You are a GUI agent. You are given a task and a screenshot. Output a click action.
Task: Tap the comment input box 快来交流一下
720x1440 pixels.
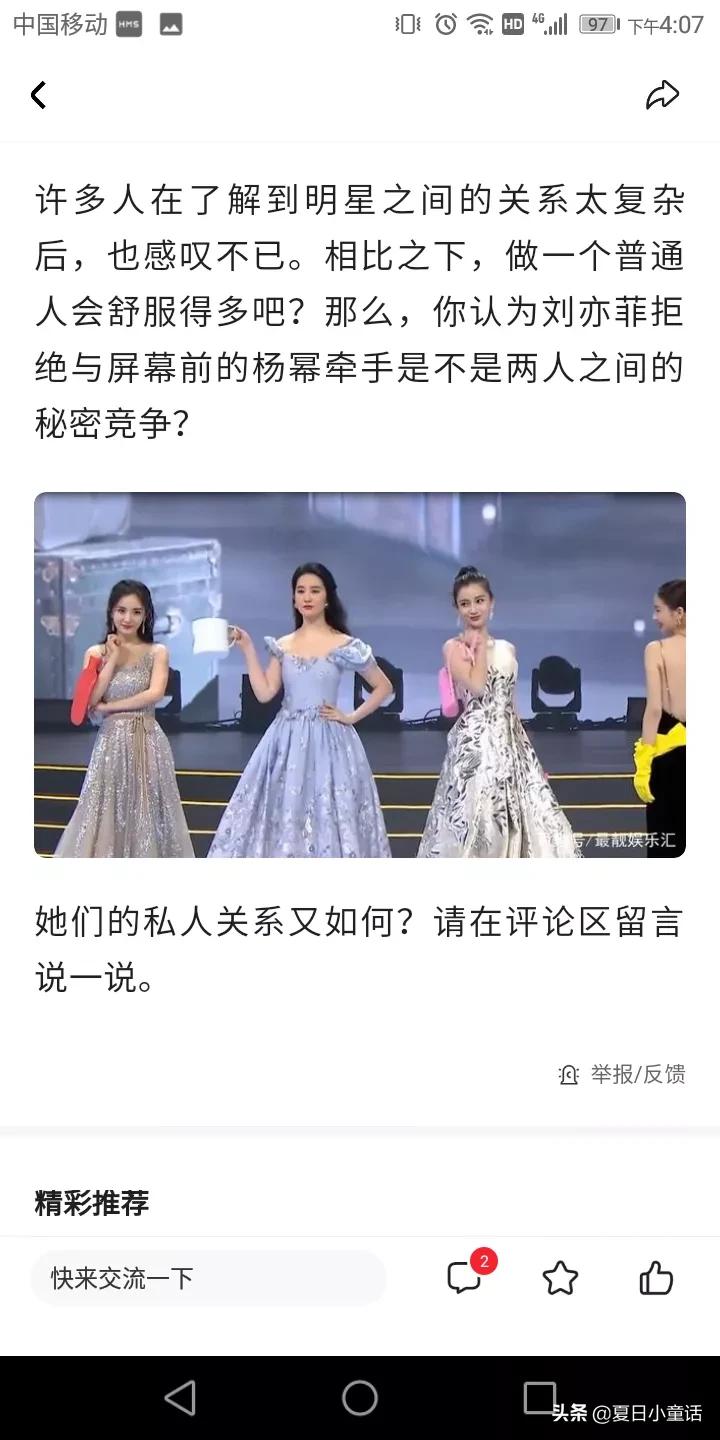click(208, 1278)
